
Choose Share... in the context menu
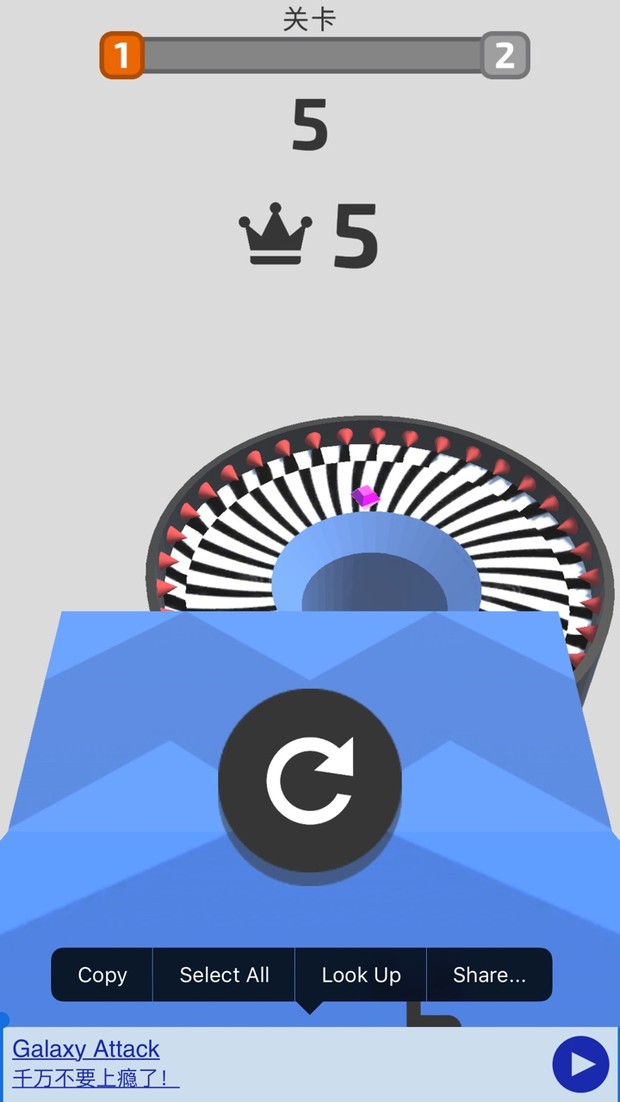point(489,975)
